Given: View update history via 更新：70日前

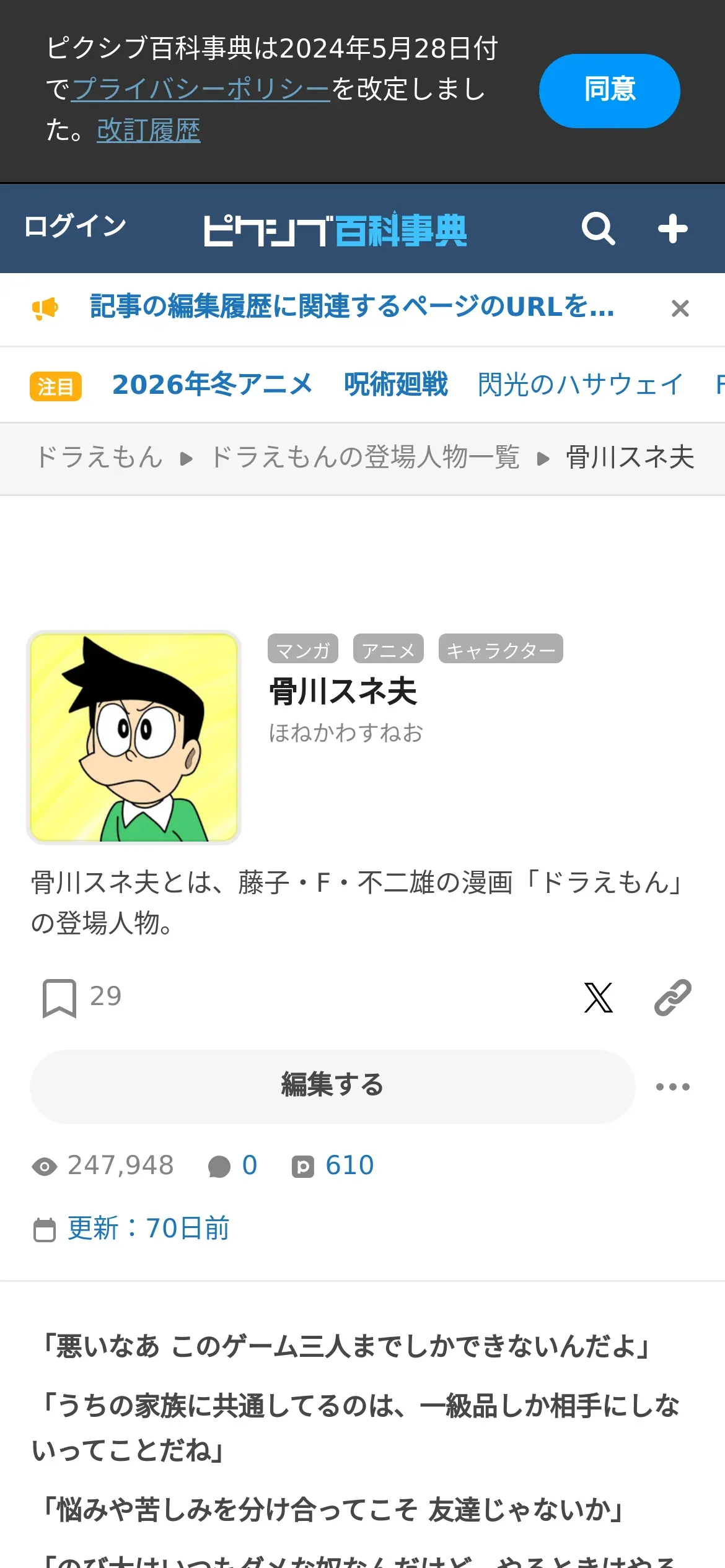Looking at the screenshot, I should click(148, 1229).
